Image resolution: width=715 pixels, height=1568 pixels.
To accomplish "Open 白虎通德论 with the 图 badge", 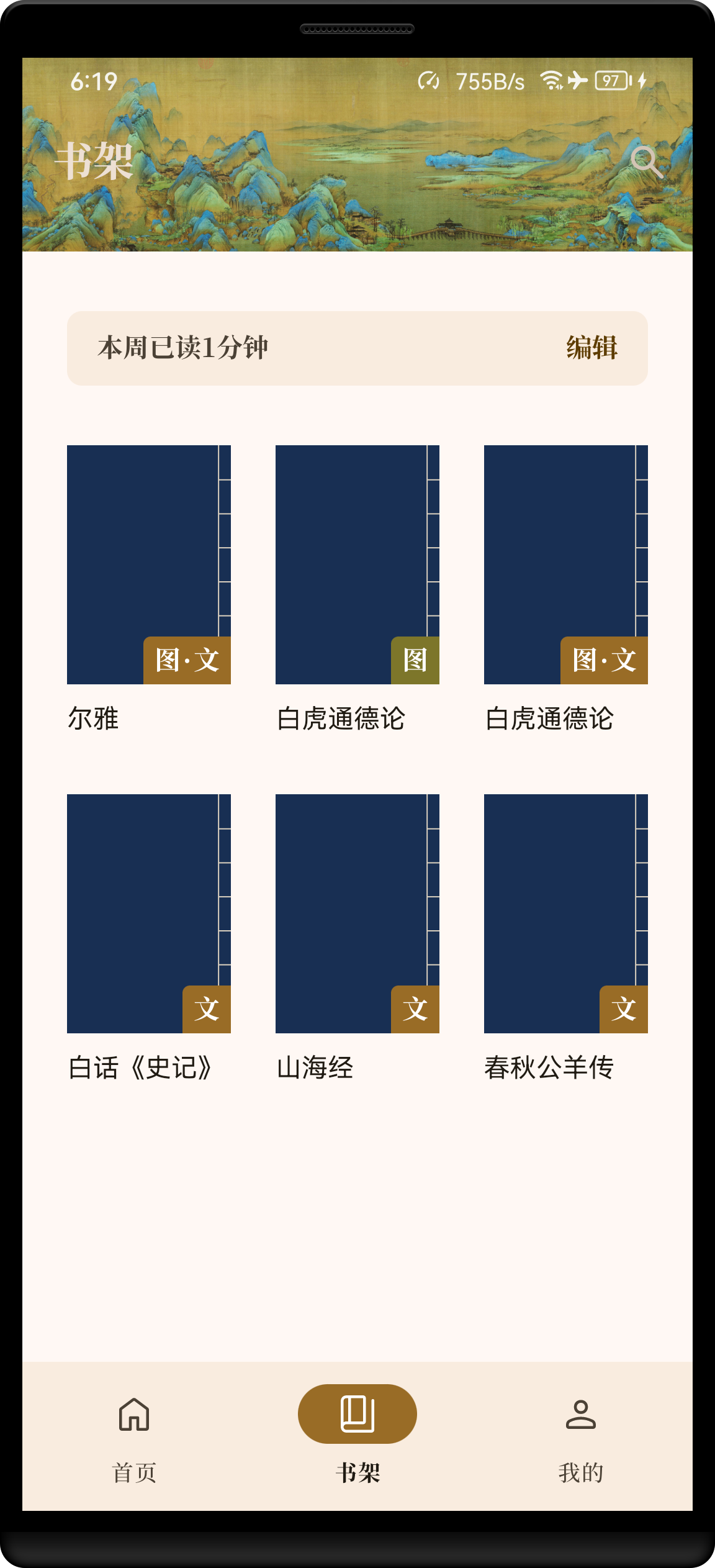I will (x=357, y=564).
